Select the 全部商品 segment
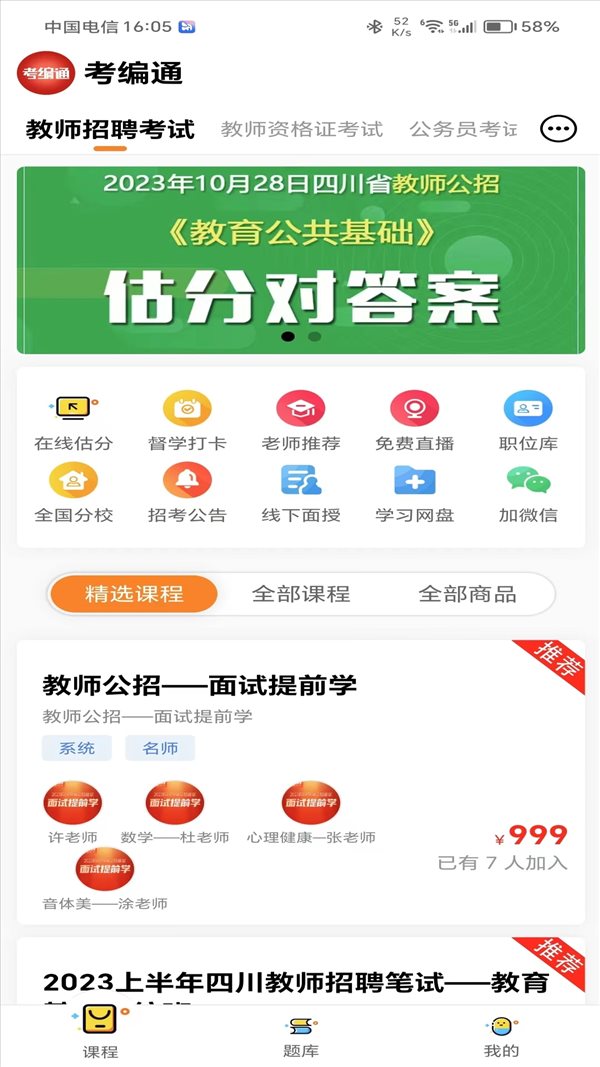The image size is (600, 1067). tap(467, 593)
